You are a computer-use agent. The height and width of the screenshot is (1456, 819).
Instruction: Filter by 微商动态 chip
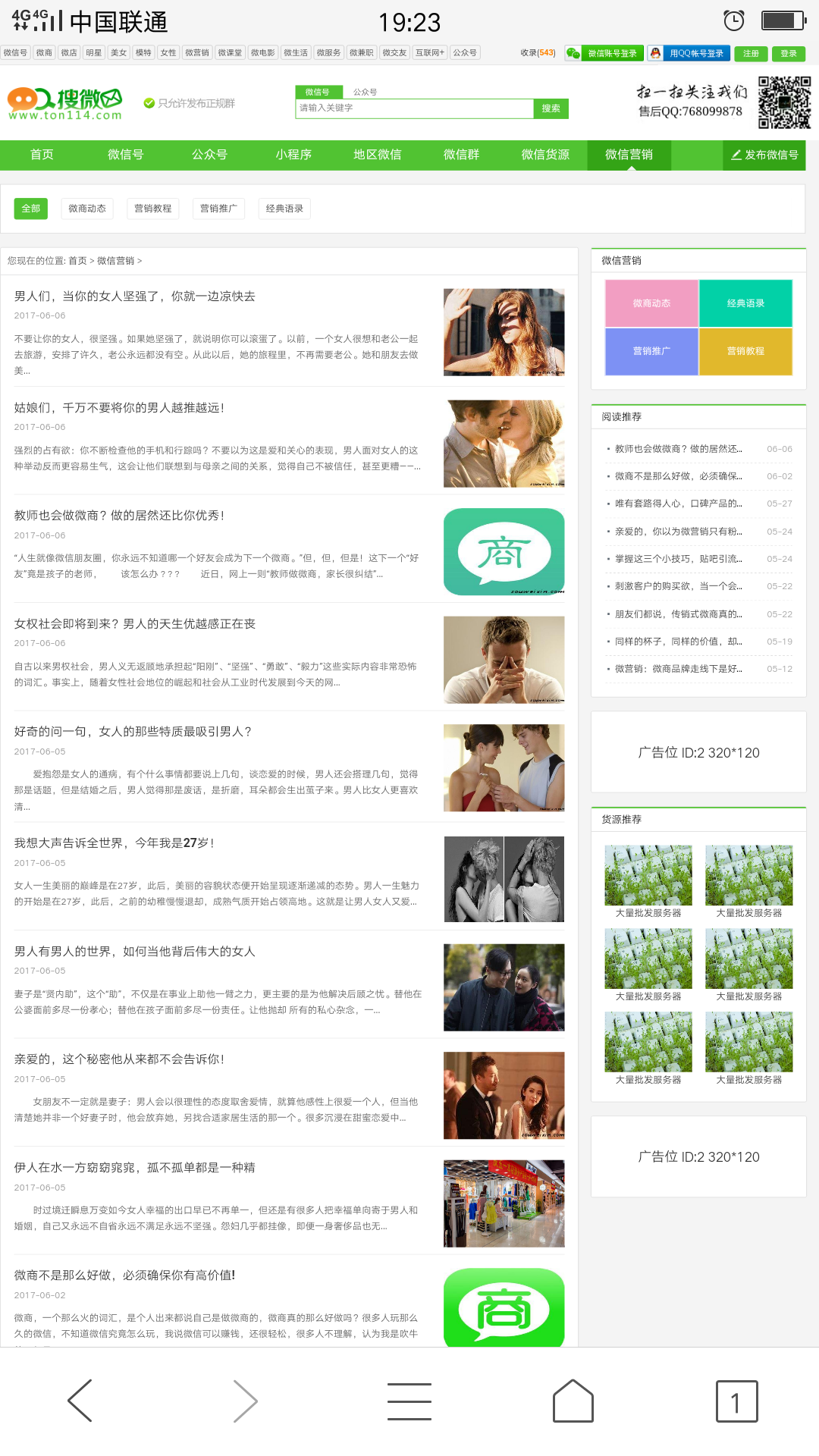[x=87, y=209]
